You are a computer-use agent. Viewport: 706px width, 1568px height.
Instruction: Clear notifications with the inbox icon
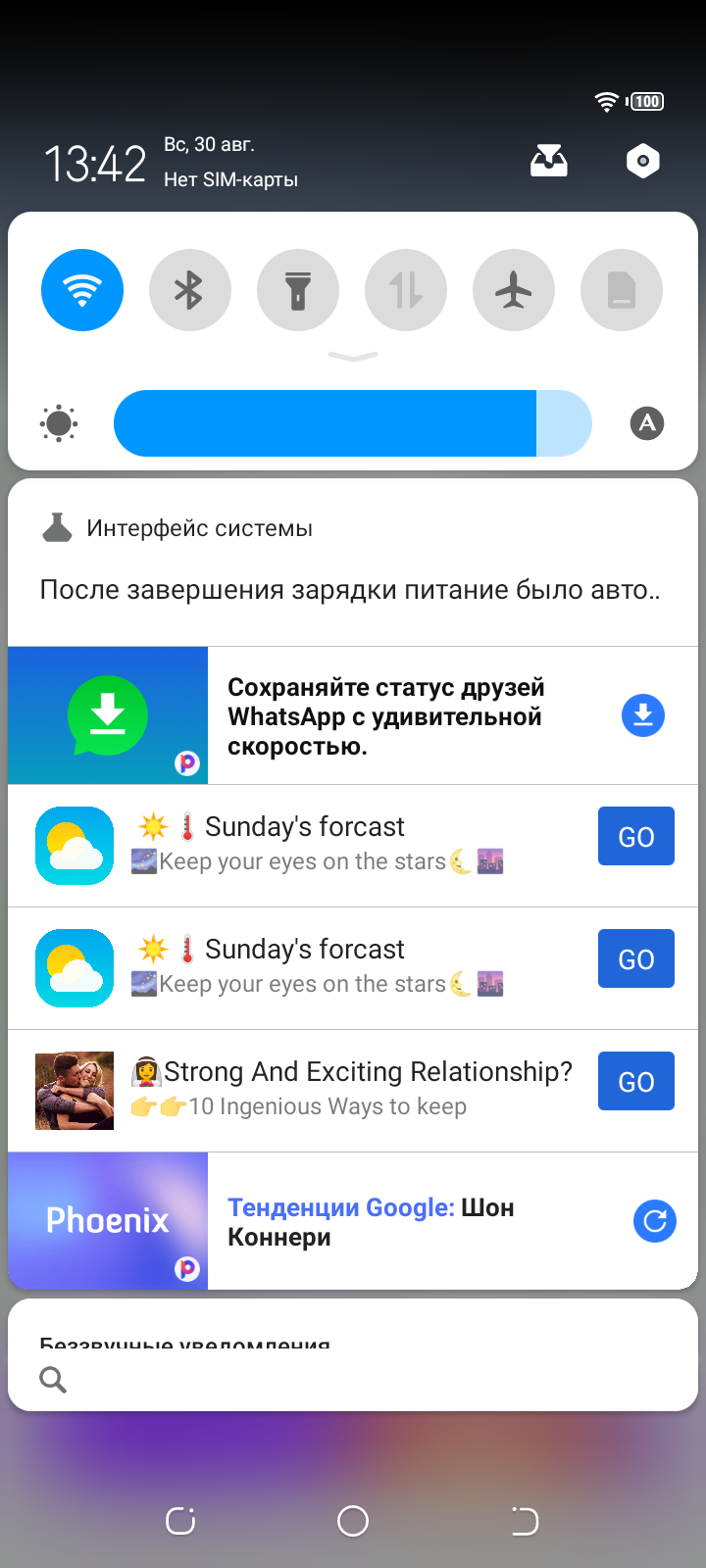549,161
